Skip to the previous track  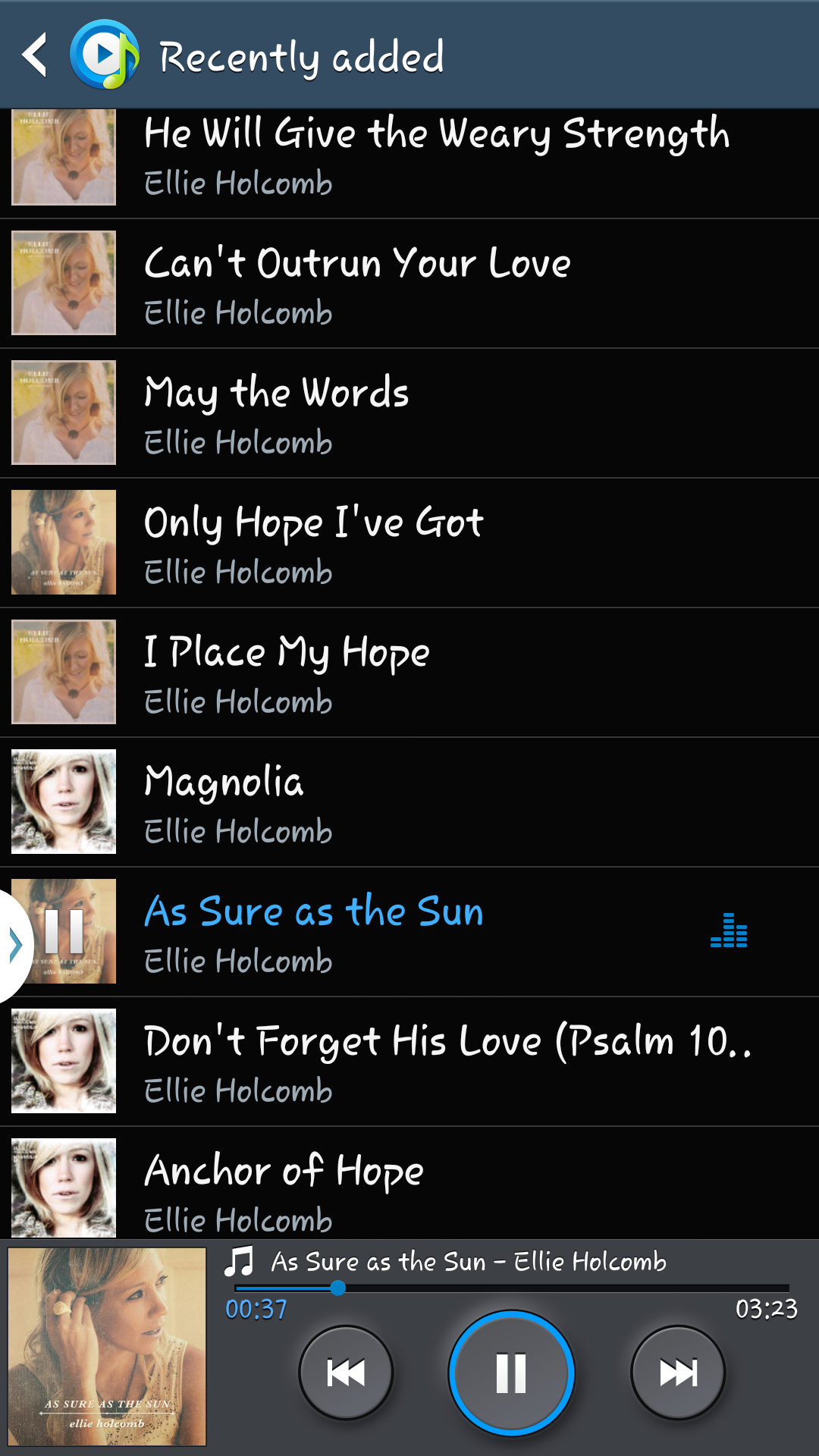coord(346,1373)
